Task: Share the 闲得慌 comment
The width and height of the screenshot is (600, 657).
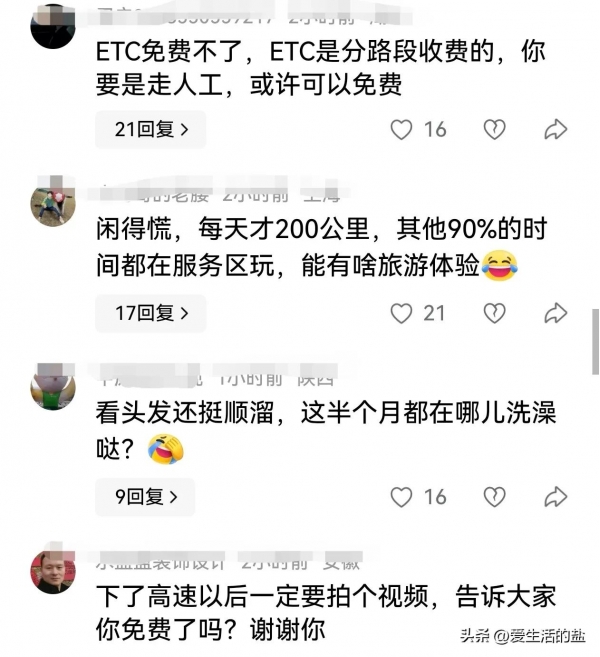Action: [556, 313]
